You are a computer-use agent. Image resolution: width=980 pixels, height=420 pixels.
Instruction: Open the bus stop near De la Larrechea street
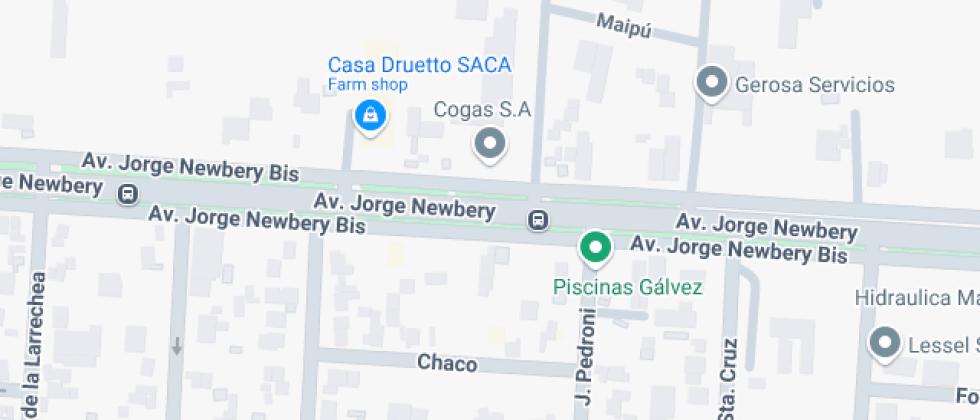click(127, 194)
